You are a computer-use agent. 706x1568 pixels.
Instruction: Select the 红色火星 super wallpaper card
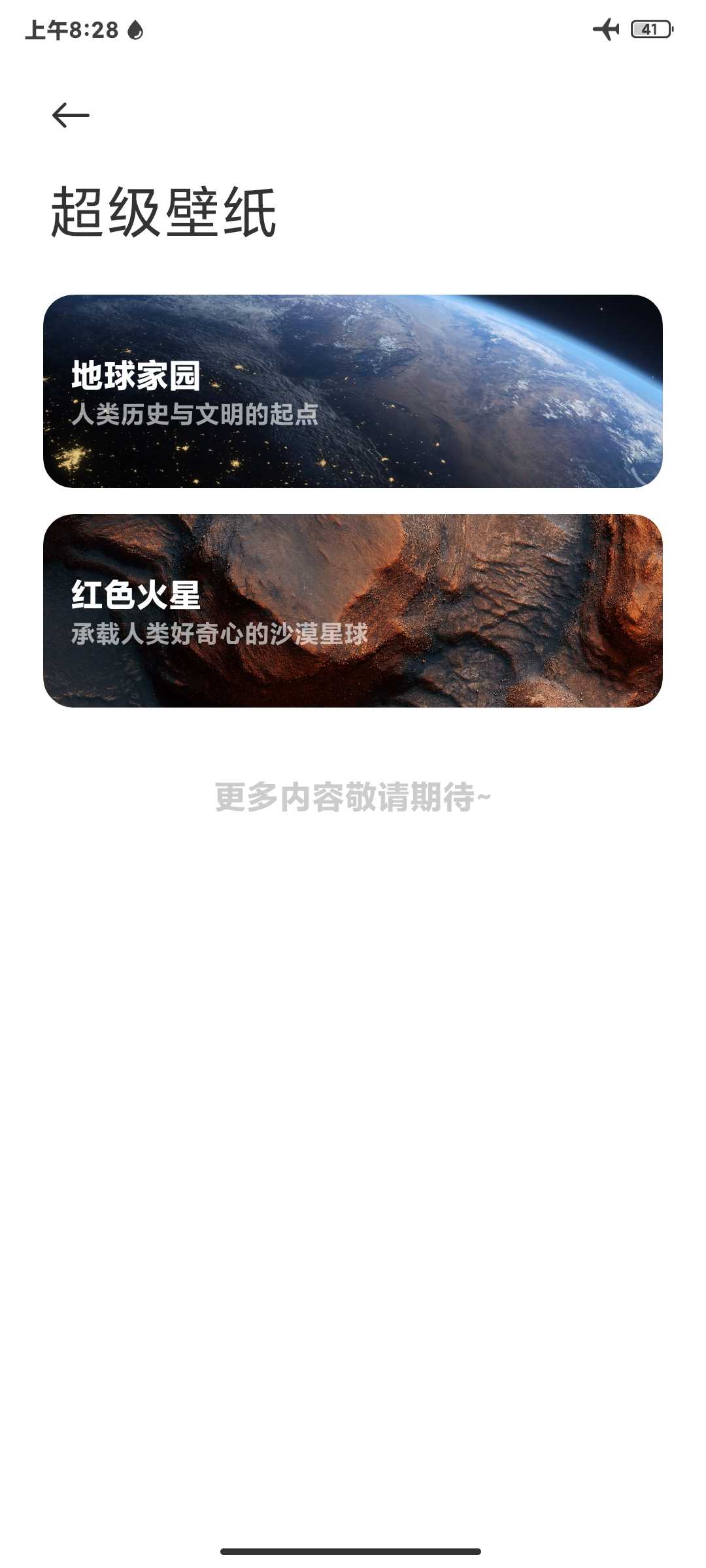353,610
